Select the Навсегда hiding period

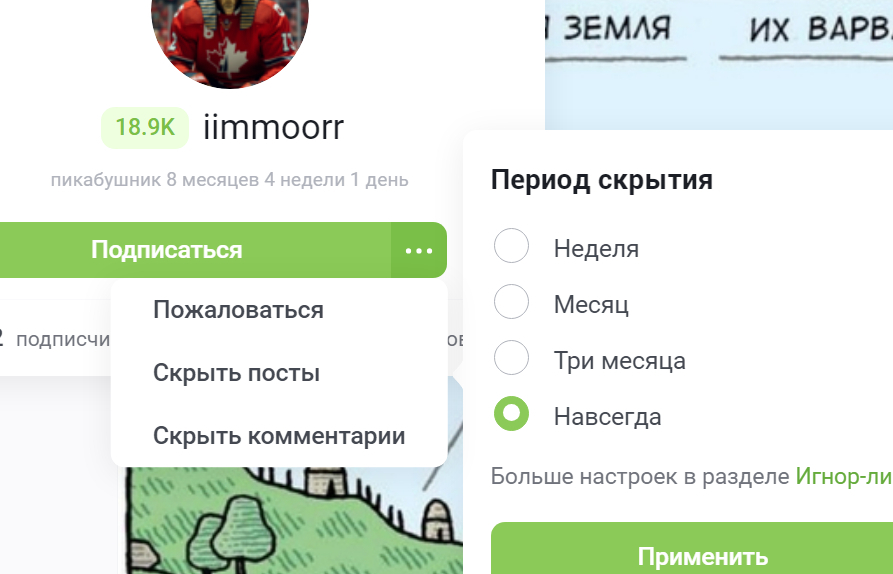(512, 414)
